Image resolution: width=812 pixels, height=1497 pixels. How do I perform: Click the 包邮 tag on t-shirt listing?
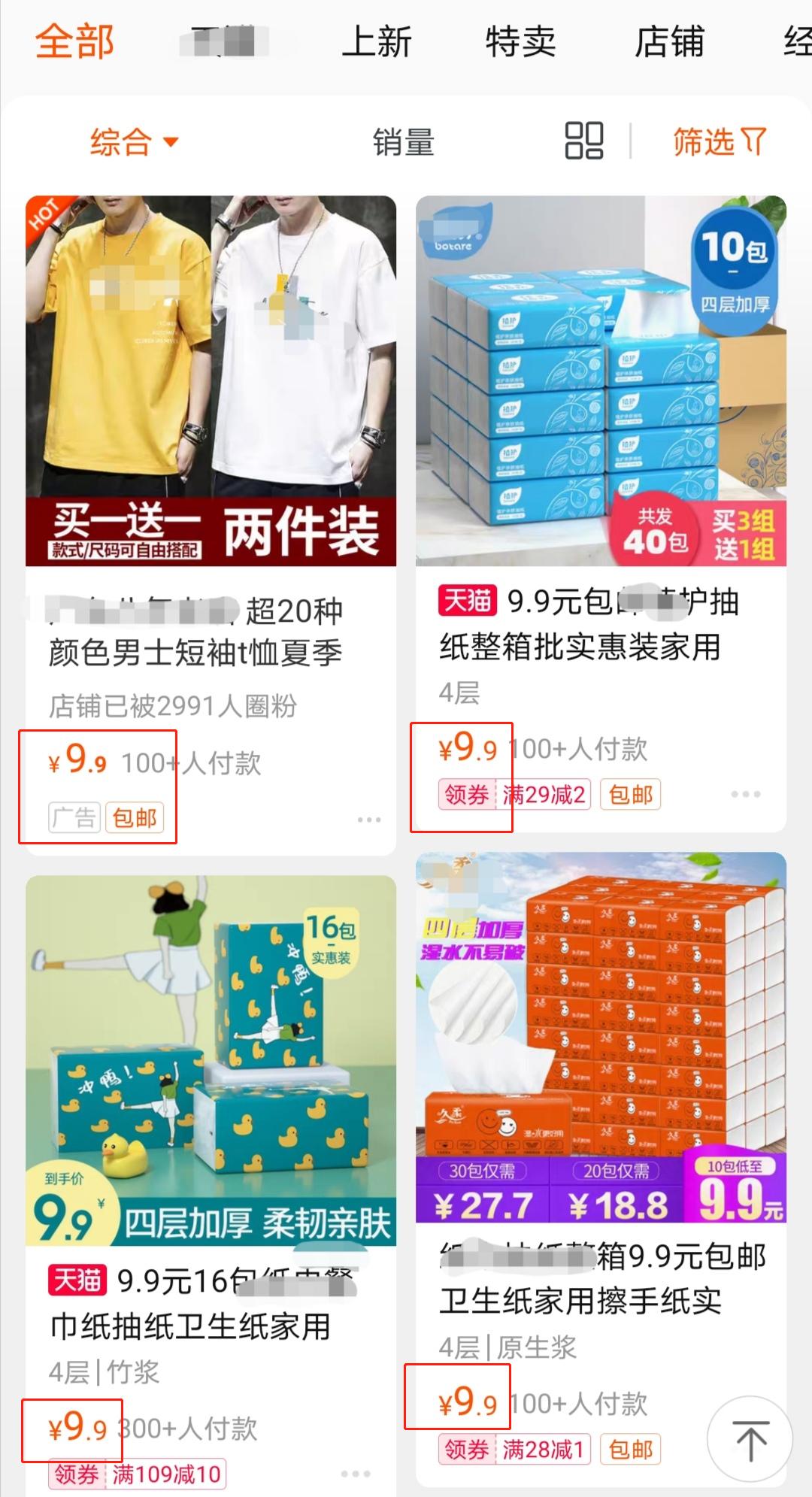pos(135,819)
